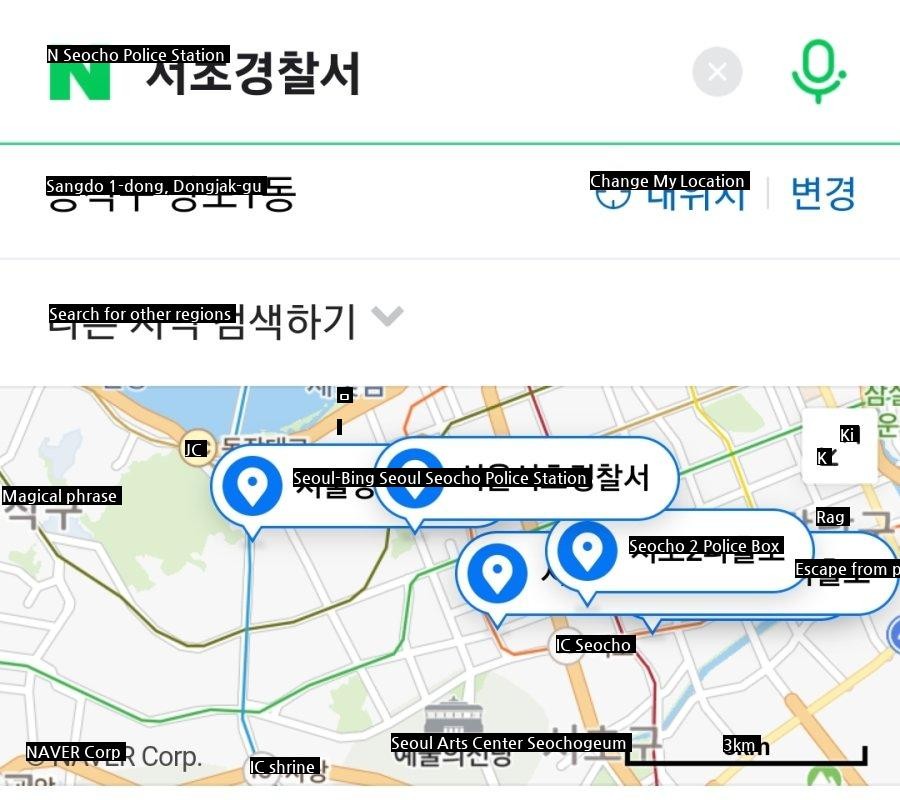Expand the search for other regions dropdown
The width and height of the screenshot is (900, 800).
387,318
